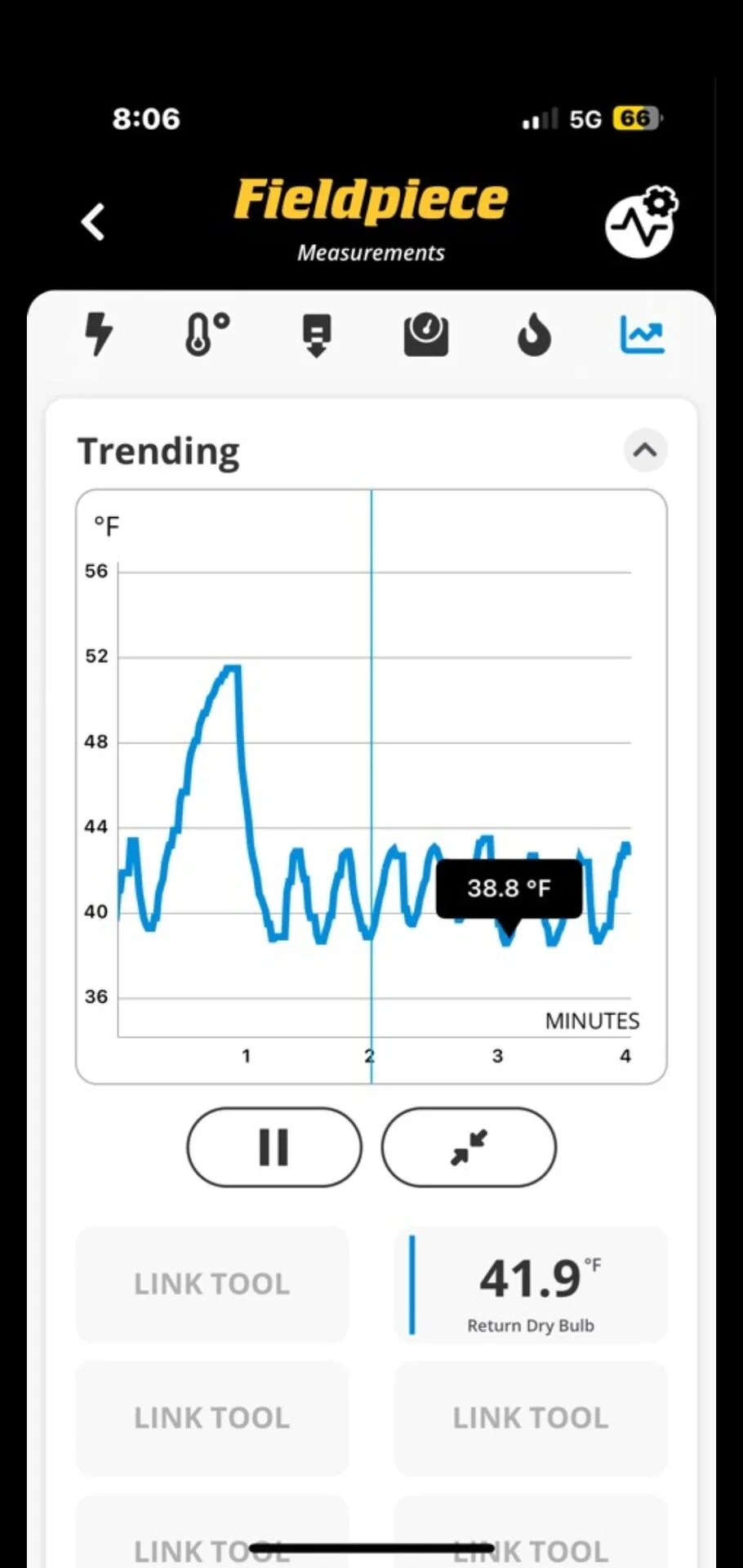Go back using the back arrow
The image size is (743, 1568).
pyautogui.click(x=94, y=222)
